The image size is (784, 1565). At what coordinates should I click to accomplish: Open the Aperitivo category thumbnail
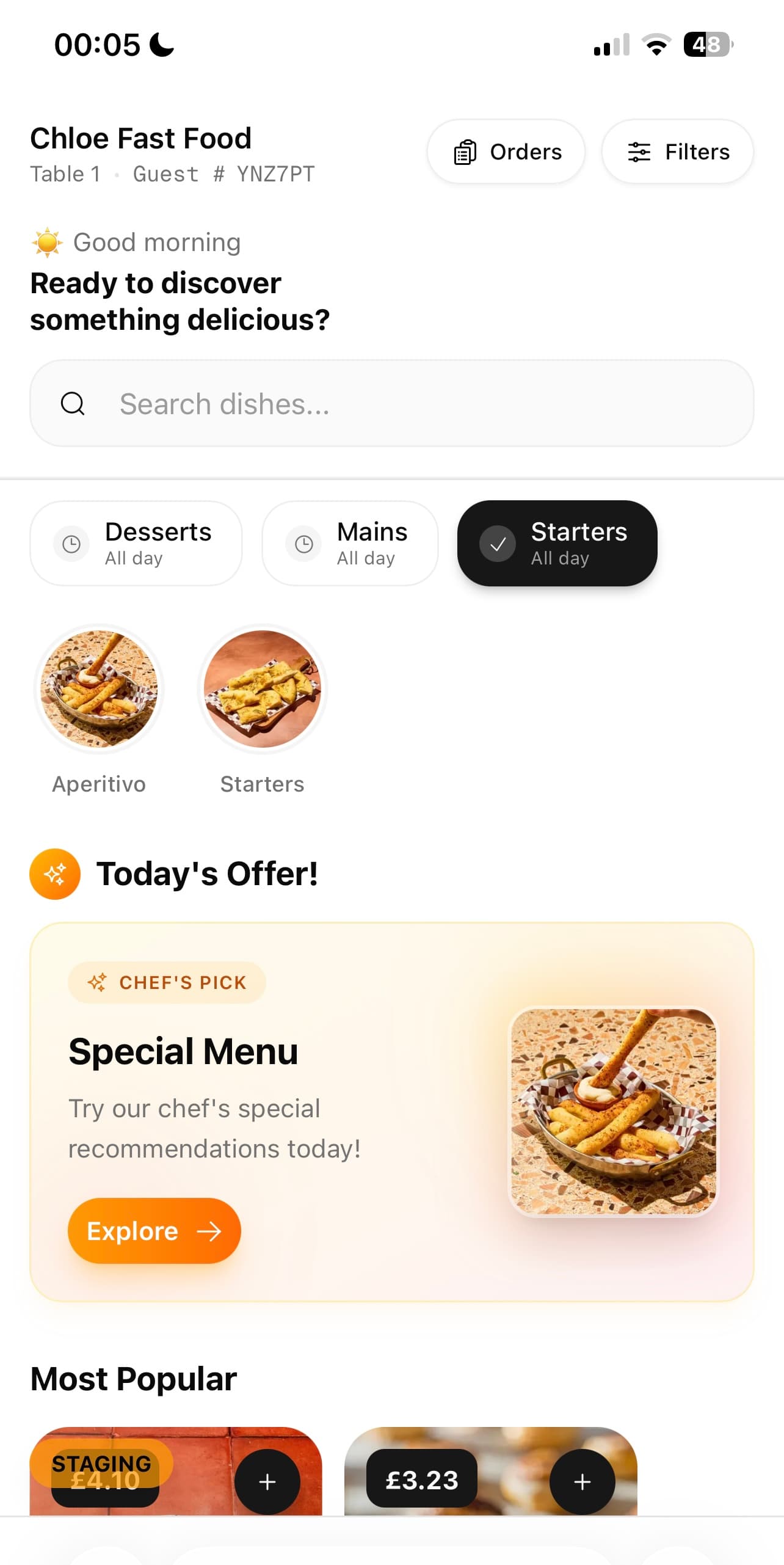coord(98,689)
